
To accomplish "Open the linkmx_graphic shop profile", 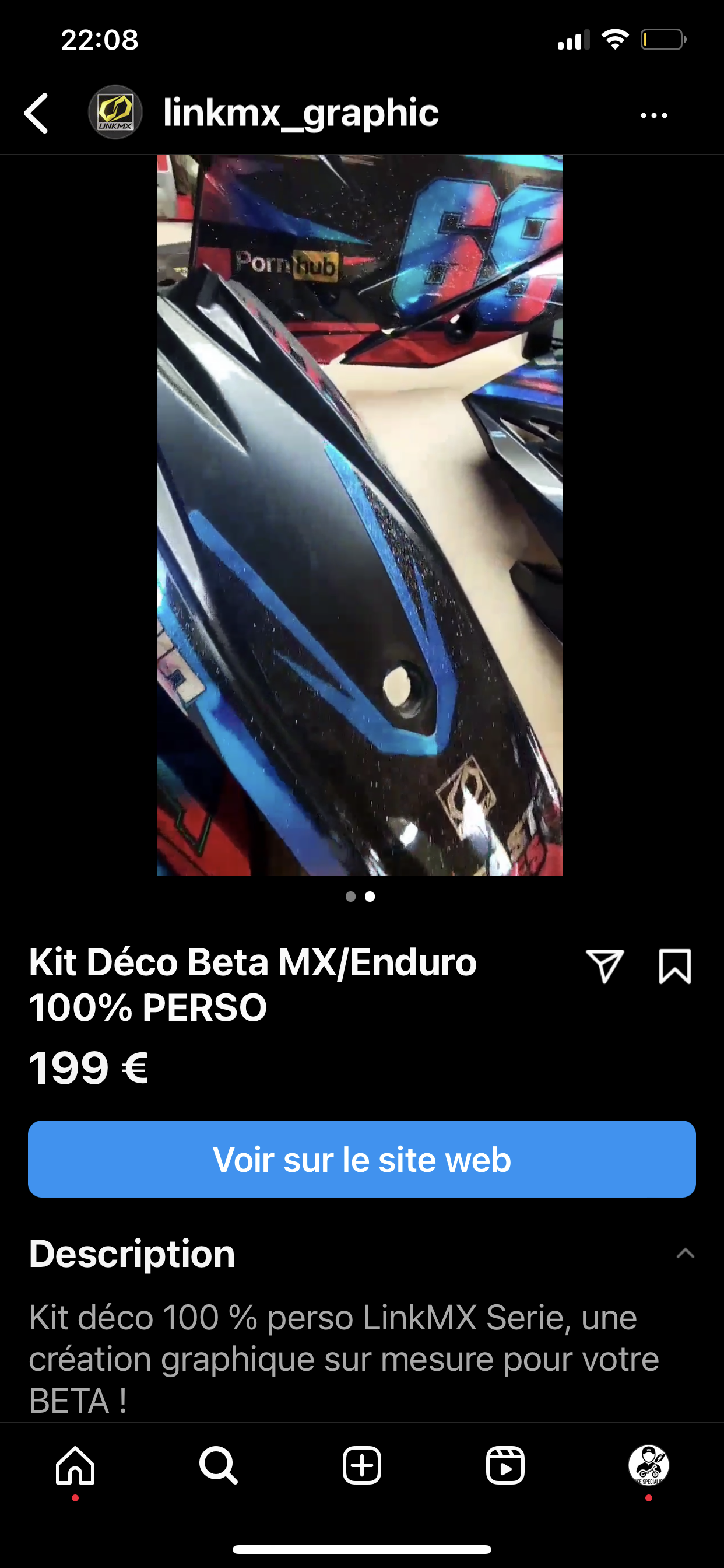I will (301, 113).
